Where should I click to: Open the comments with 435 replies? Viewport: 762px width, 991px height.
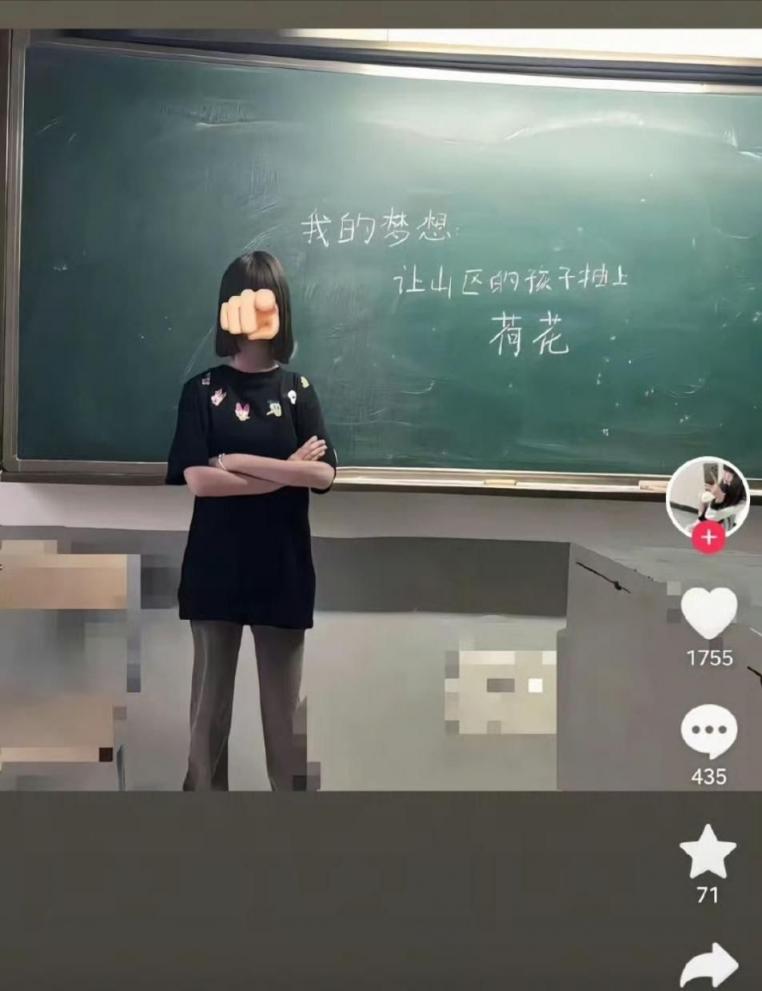(x=709, y=732)
